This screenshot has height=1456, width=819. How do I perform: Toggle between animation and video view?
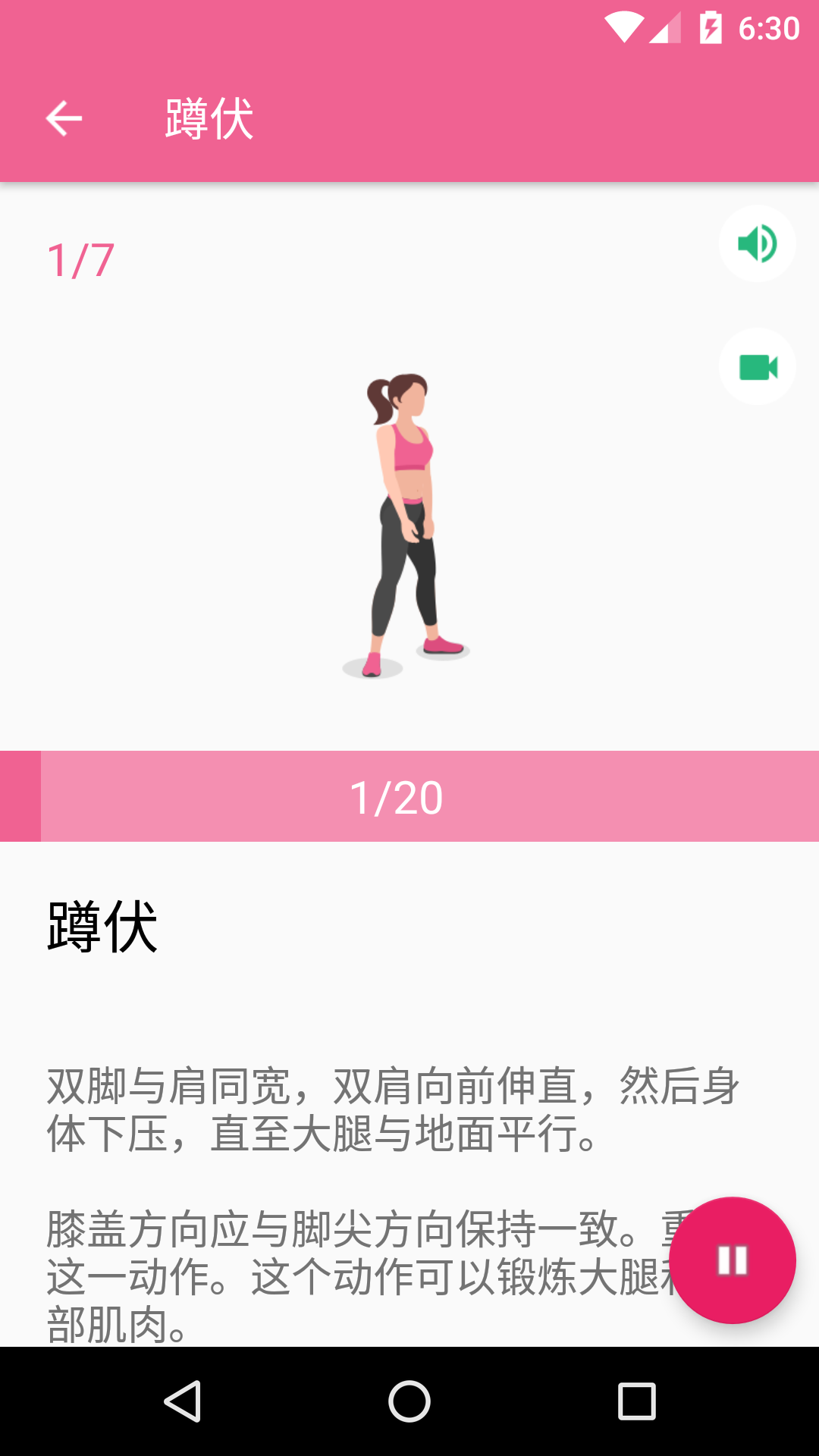(x=756, y=366)
